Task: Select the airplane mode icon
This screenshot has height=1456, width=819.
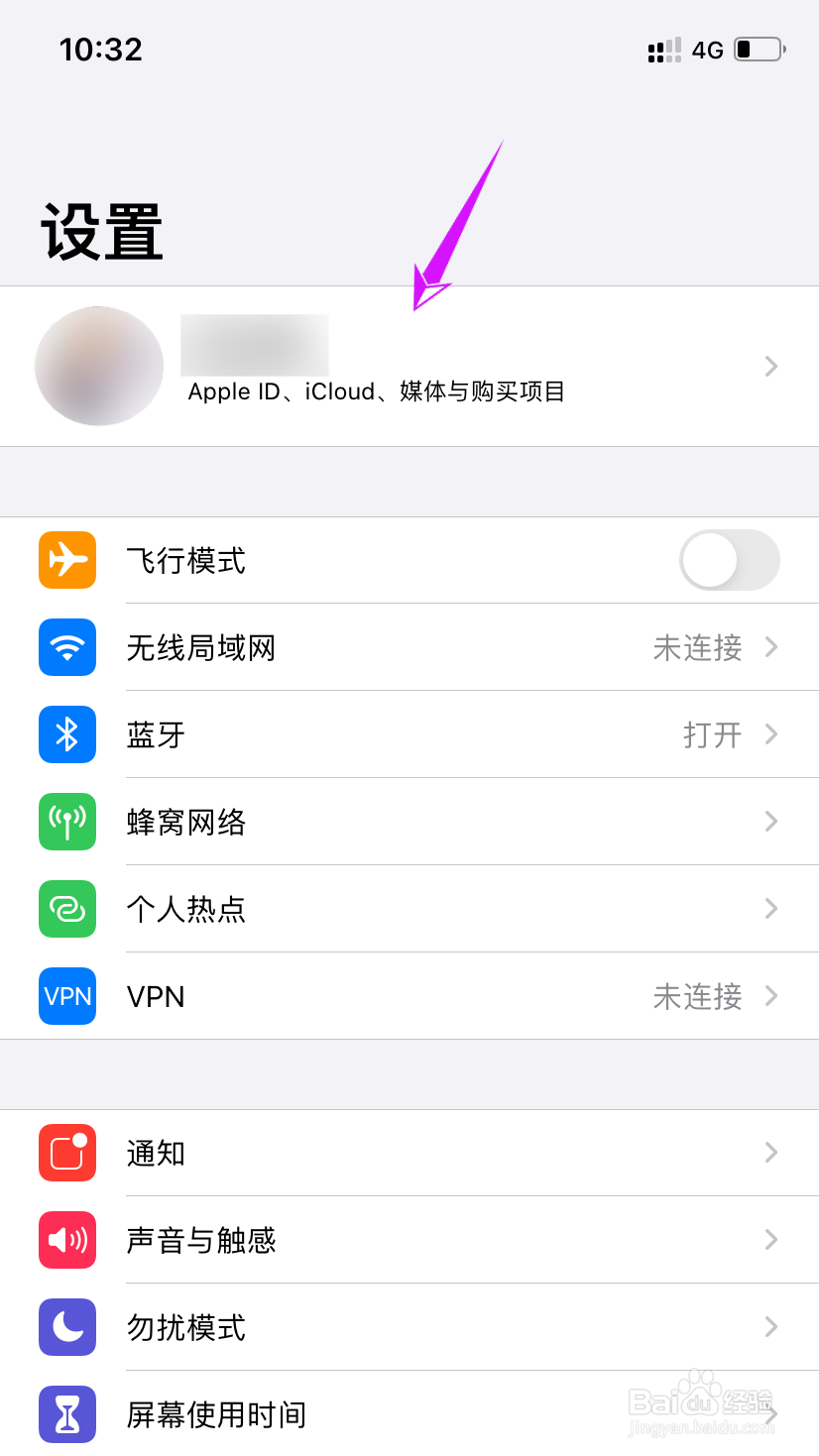Action: click(66, 560)
